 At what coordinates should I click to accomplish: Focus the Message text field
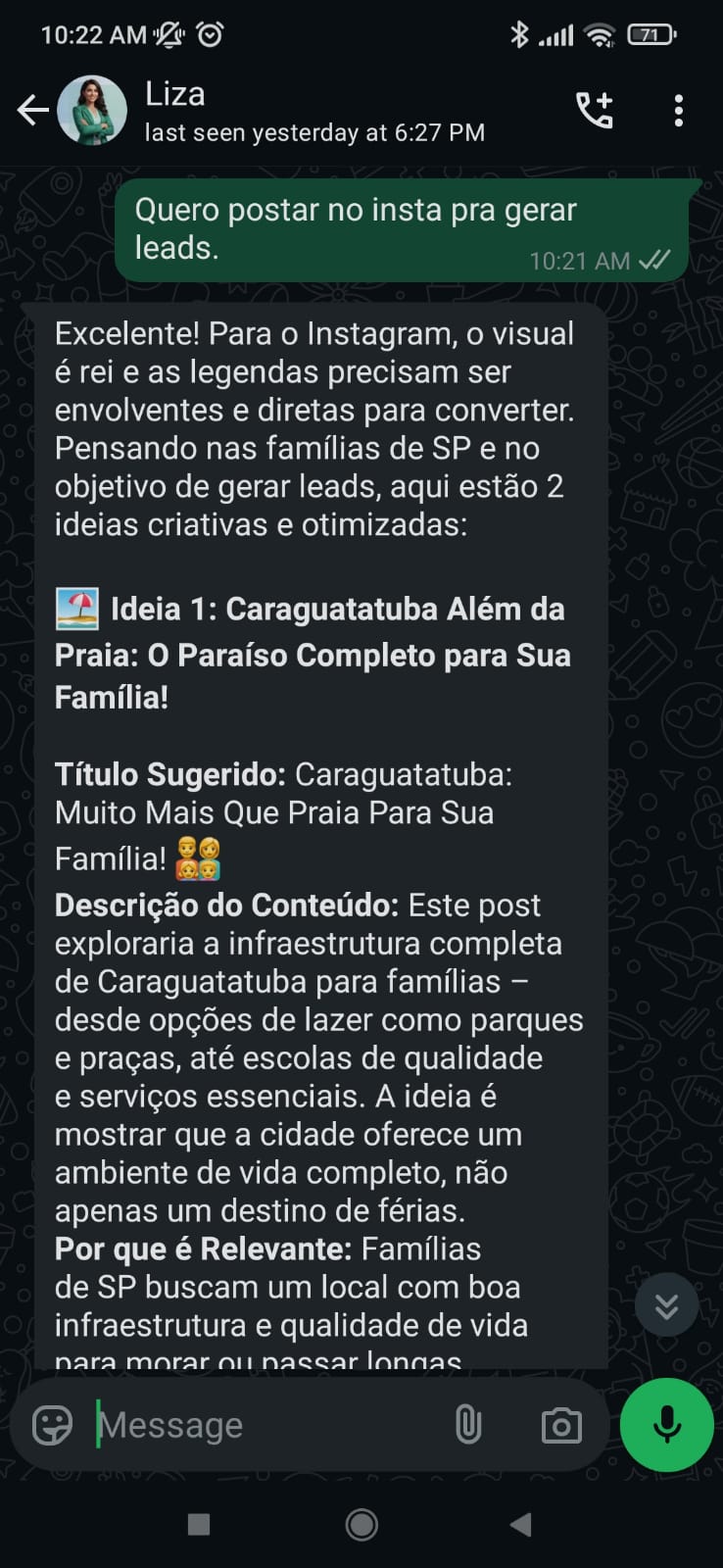coord(265,1425)
